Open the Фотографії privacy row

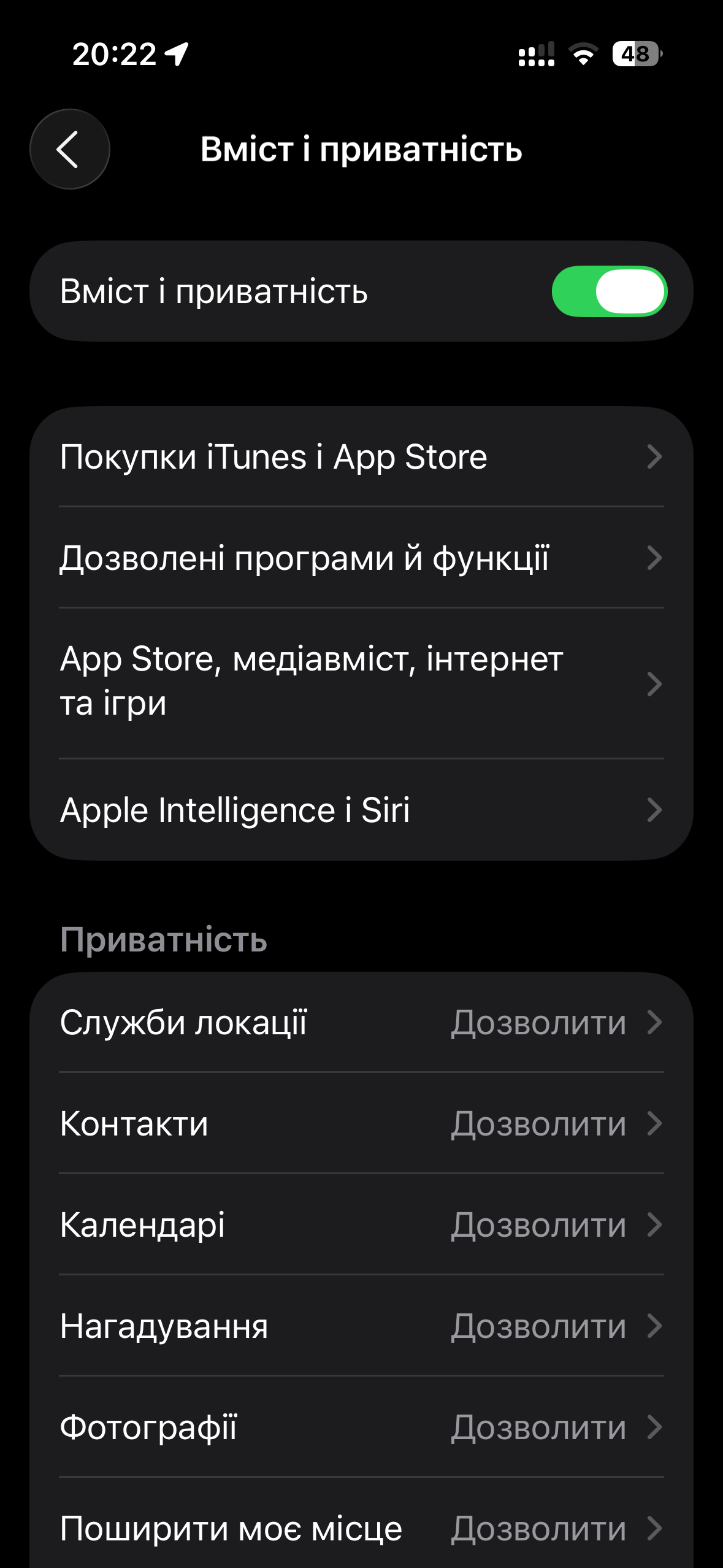pos(361,1428)
